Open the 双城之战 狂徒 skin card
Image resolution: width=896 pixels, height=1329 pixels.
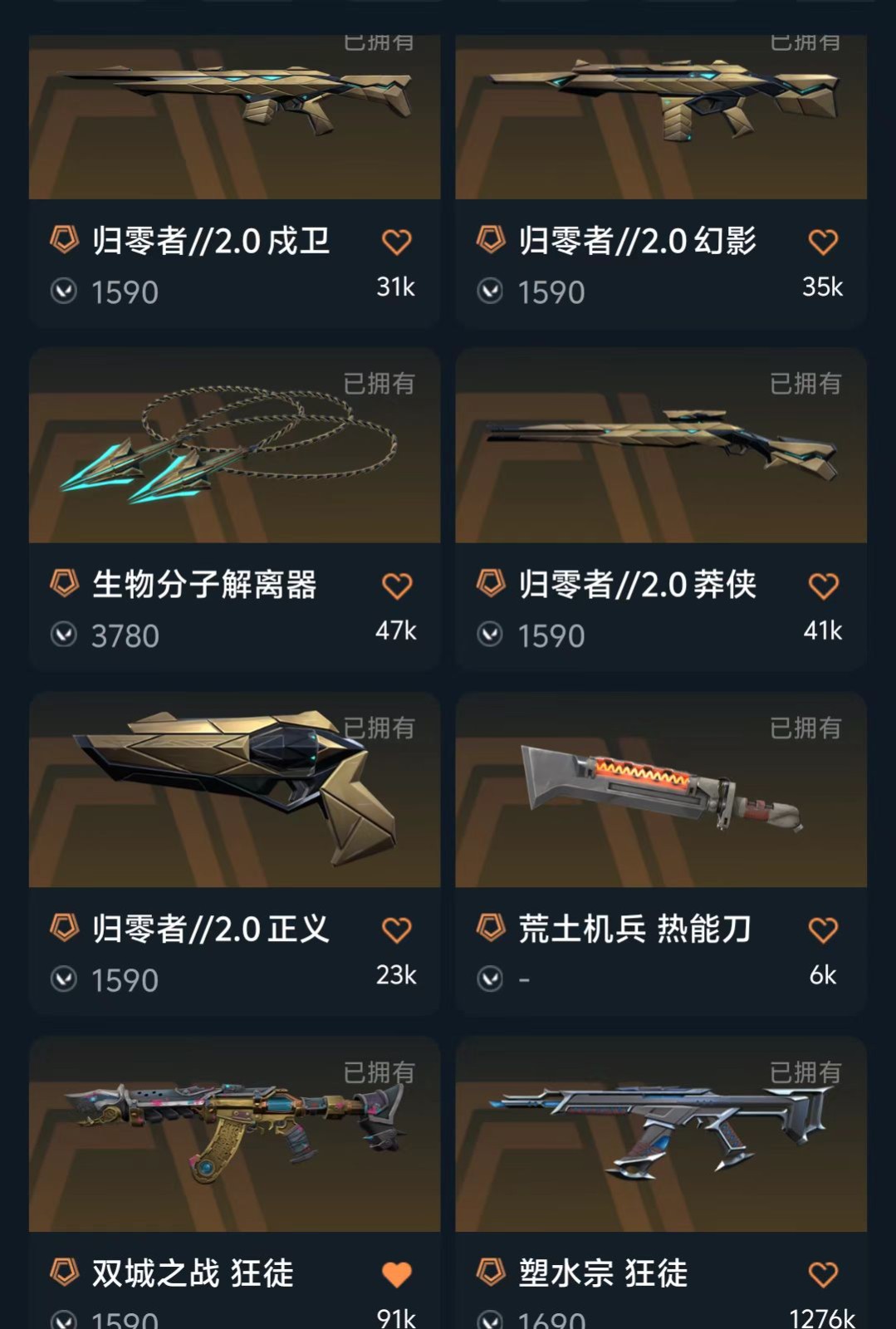click(234, 1136)
